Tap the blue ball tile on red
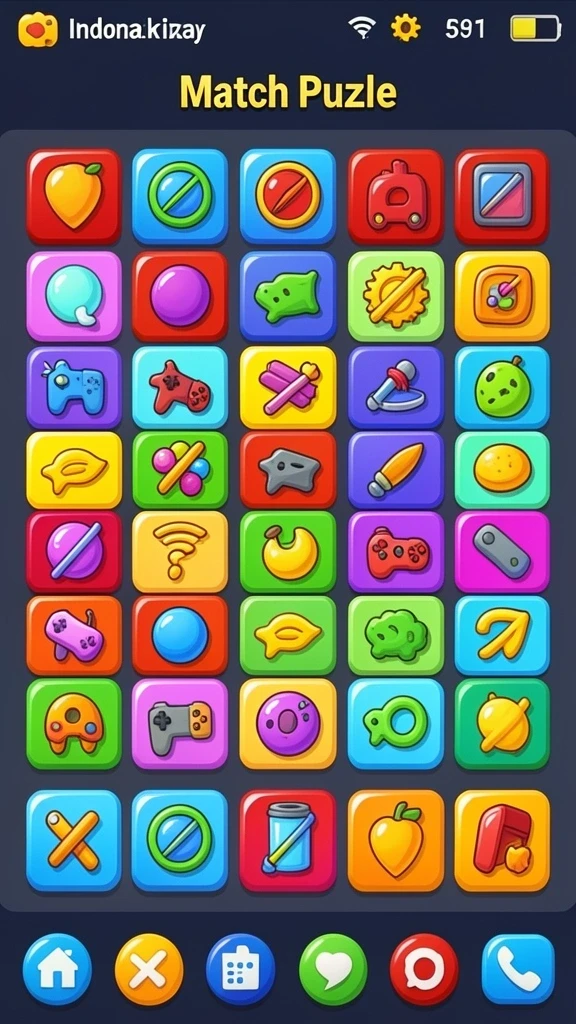This screenshot has height=1024, width=576. coord(180,635)
